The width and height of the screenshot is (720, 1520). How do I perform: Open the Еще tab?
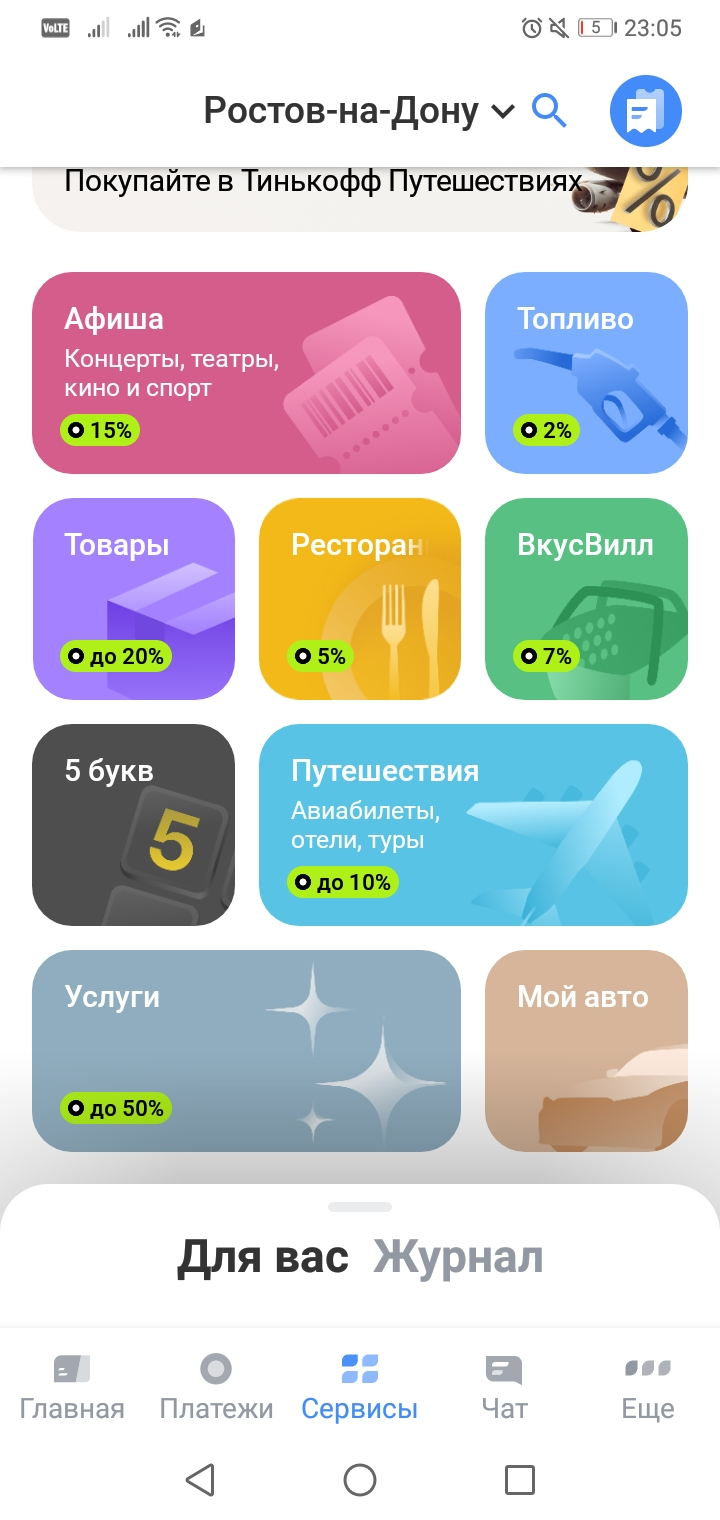pyautogui.click(x=648, y=1387)
